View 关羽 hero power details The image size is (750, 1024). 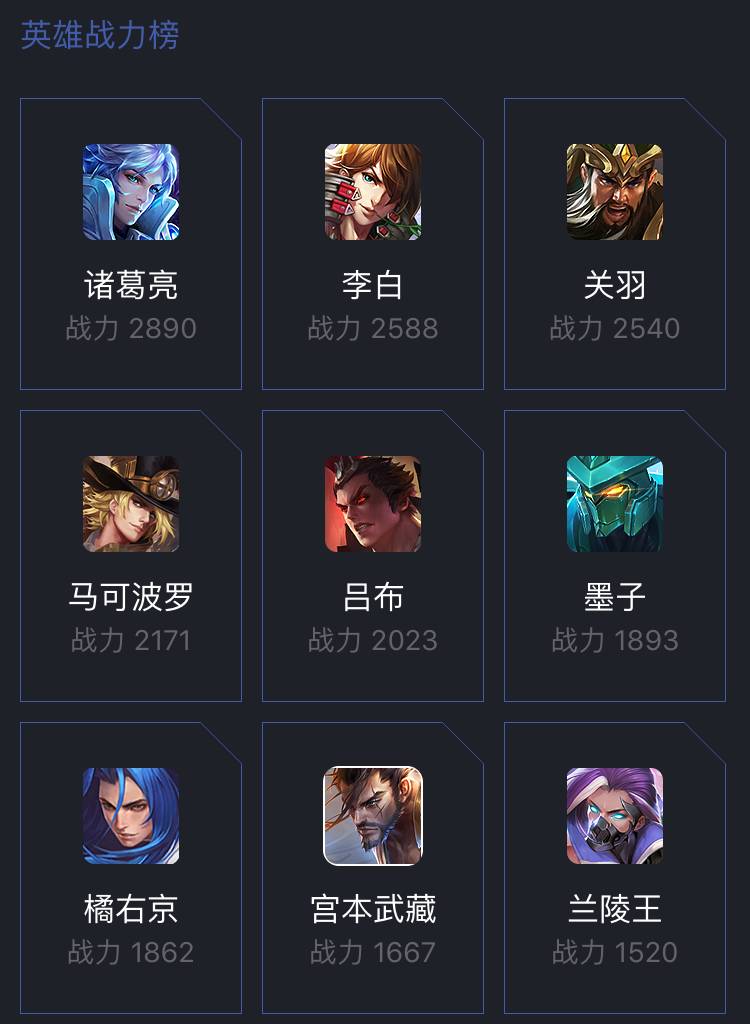pyautogui.click(x=615, y=243)
